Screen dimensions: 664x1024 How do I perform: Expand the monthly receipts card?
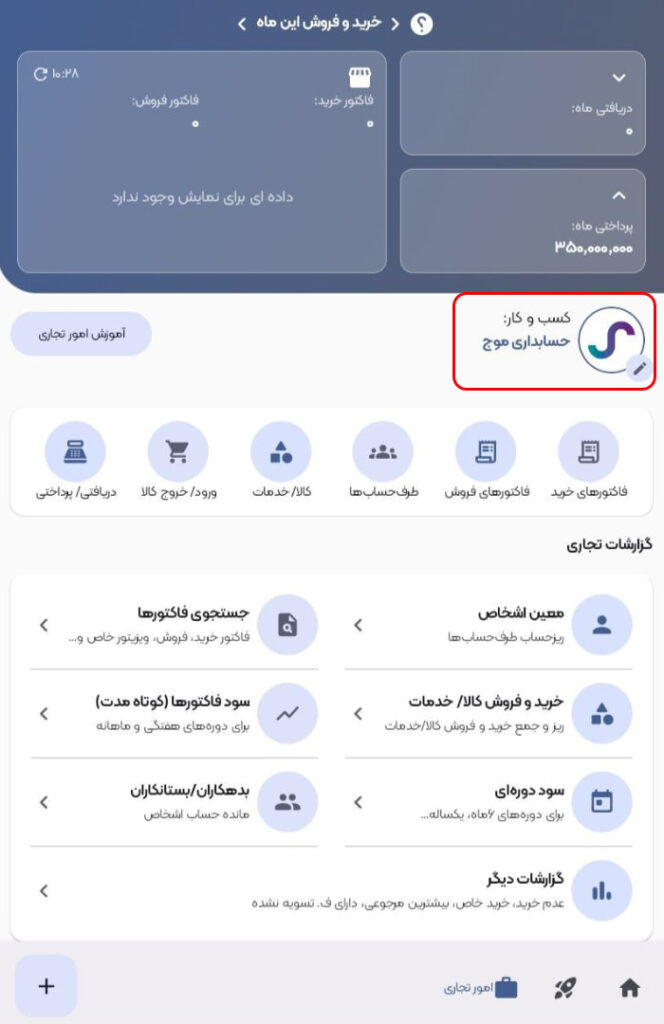(618, 77)
